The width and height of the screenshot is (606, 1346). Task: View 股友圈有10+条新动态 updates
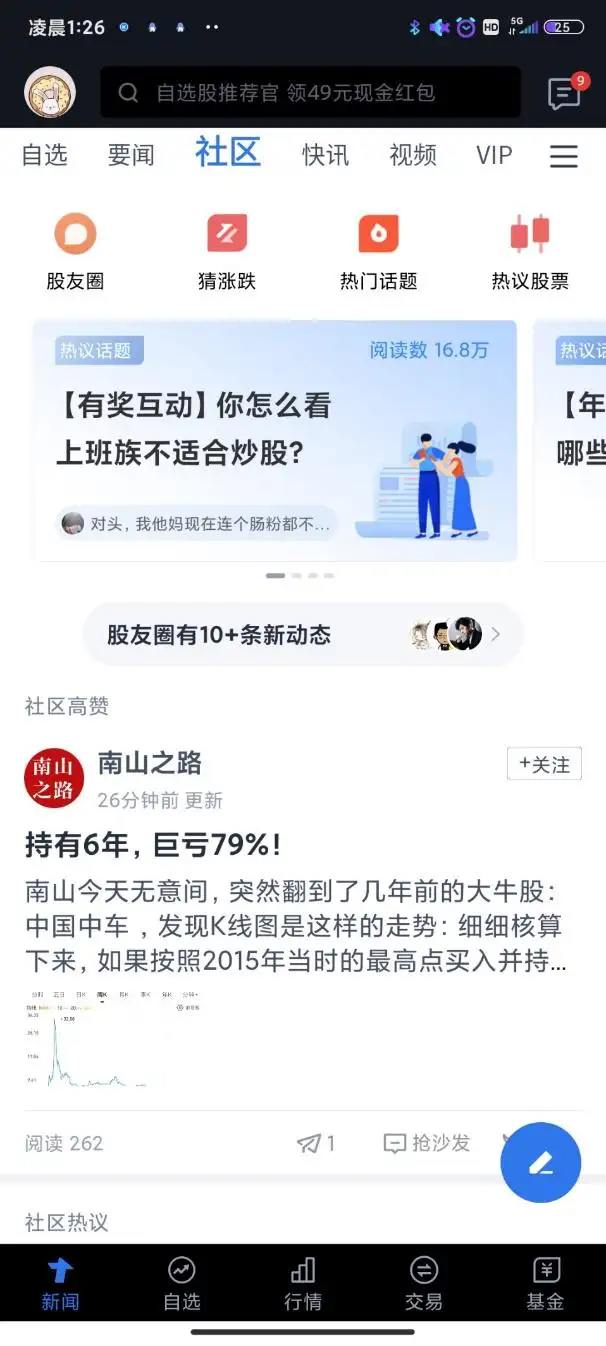(x=302, y=635)
